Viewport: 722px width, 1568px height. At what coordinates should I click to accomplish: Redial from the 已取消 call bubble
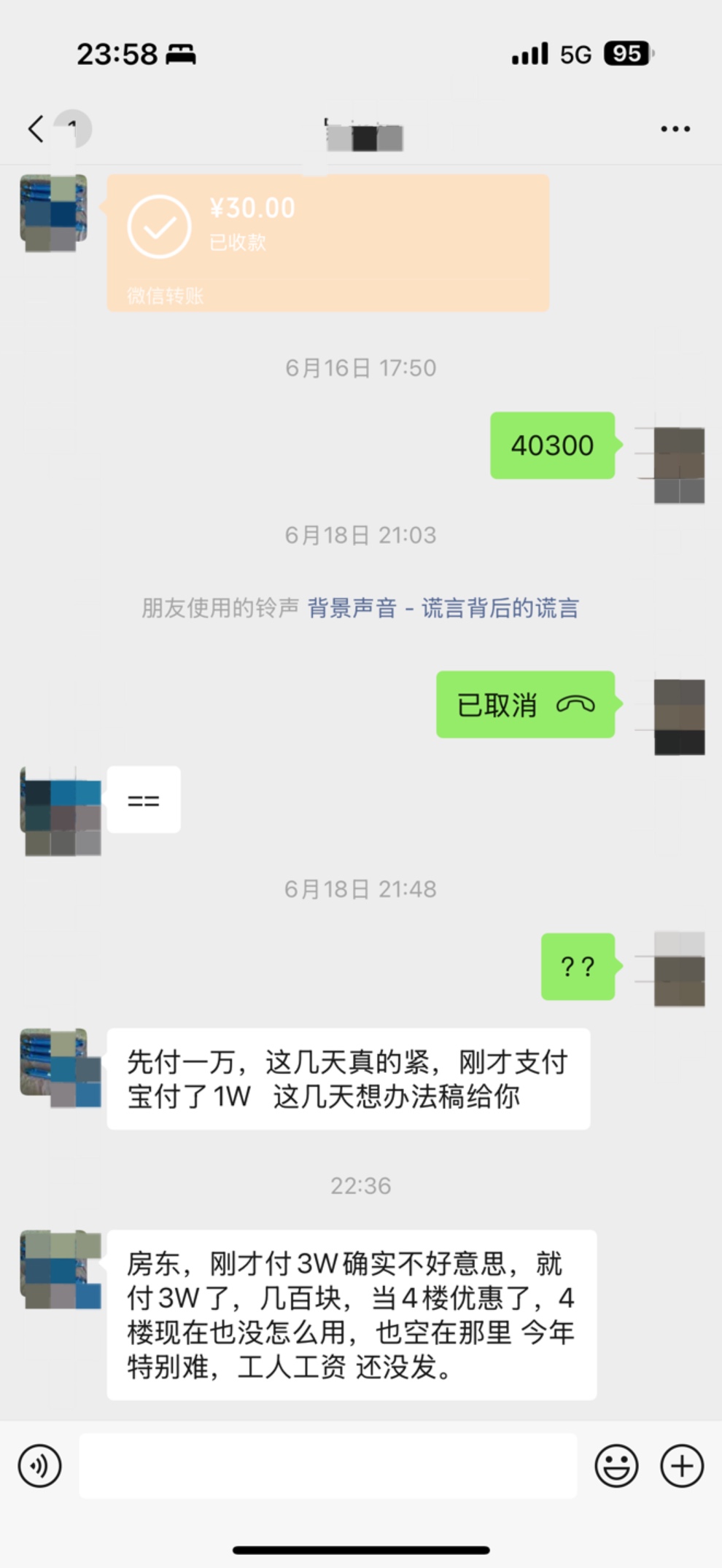[525, 705]
